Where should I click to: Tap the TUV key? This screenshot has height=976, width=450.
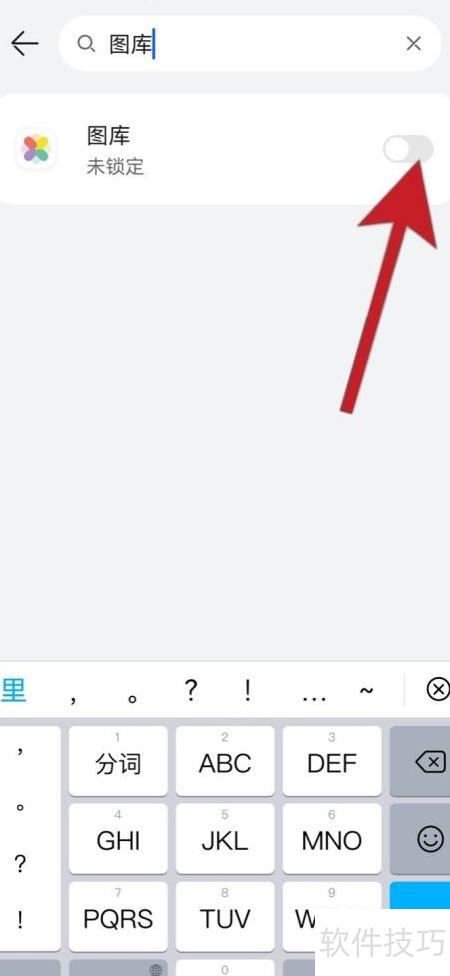pyautogui.click(x=225, y=916)
